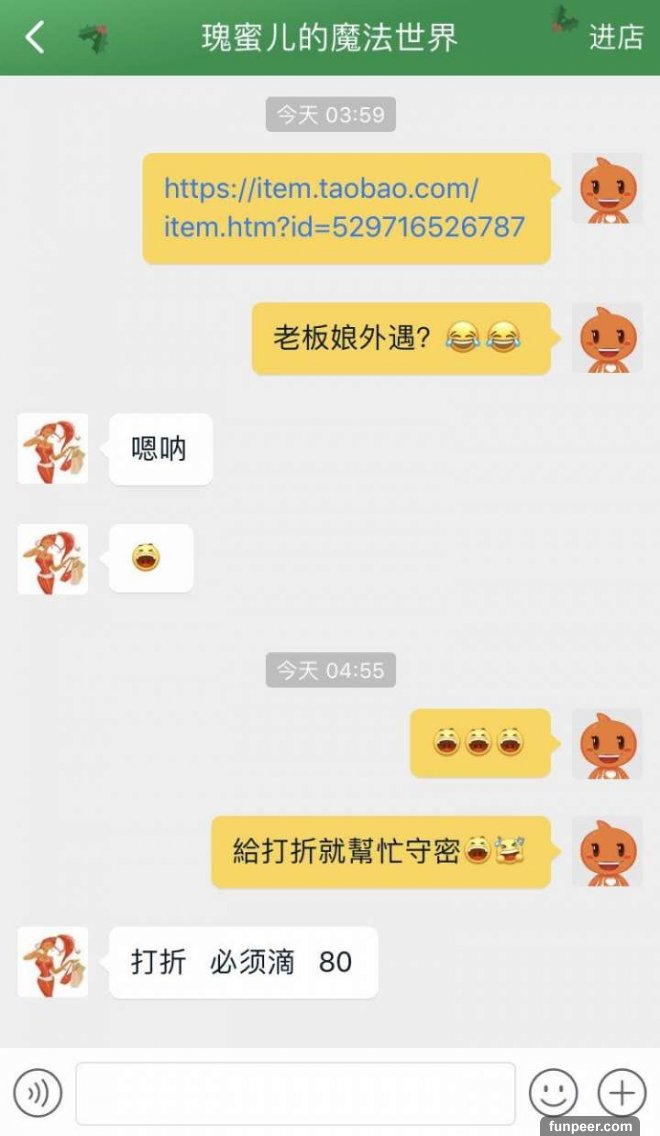Viewport: 660px width, 1136px height.
Task: Focus the message text field
Action: pos(295,1092)
